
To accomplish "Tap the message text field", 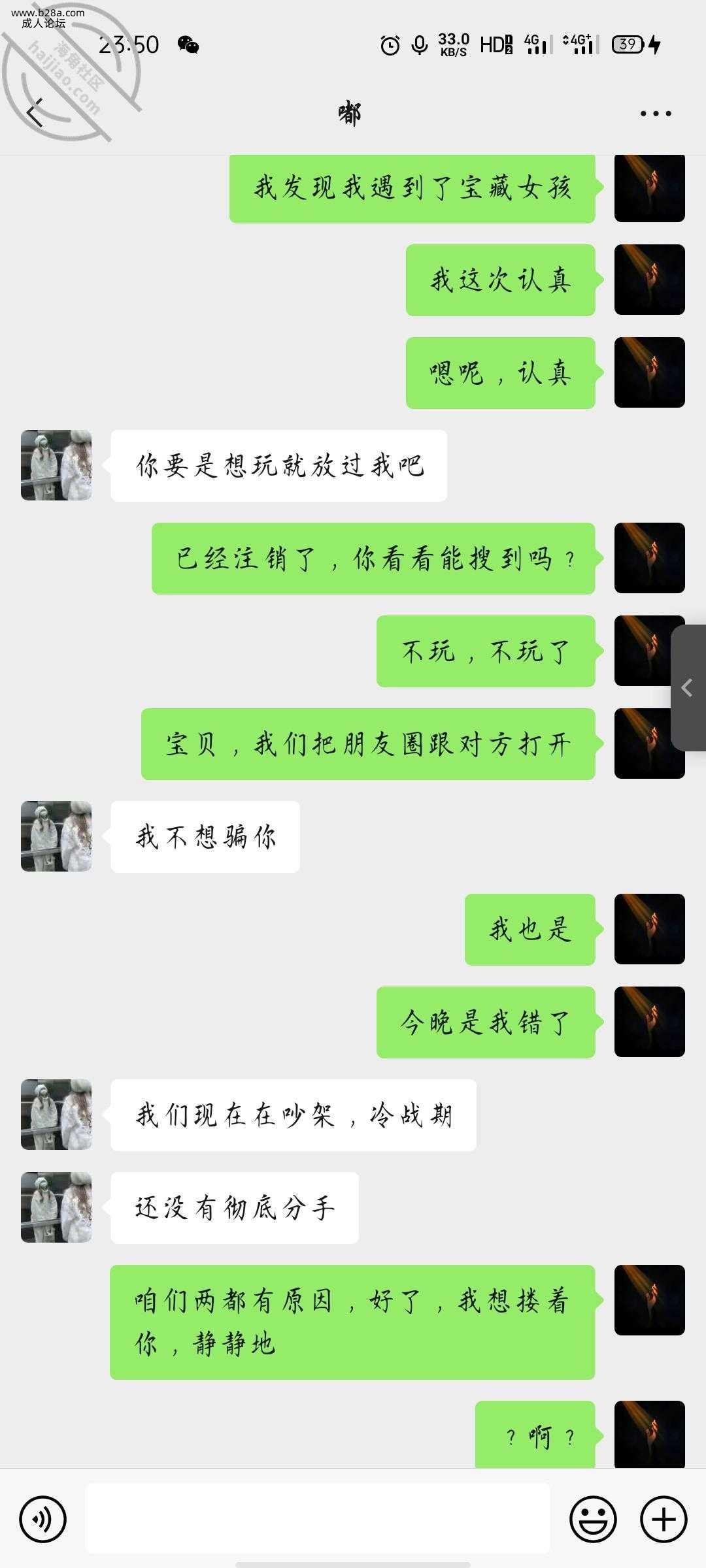I will (x=317, y=1518).
